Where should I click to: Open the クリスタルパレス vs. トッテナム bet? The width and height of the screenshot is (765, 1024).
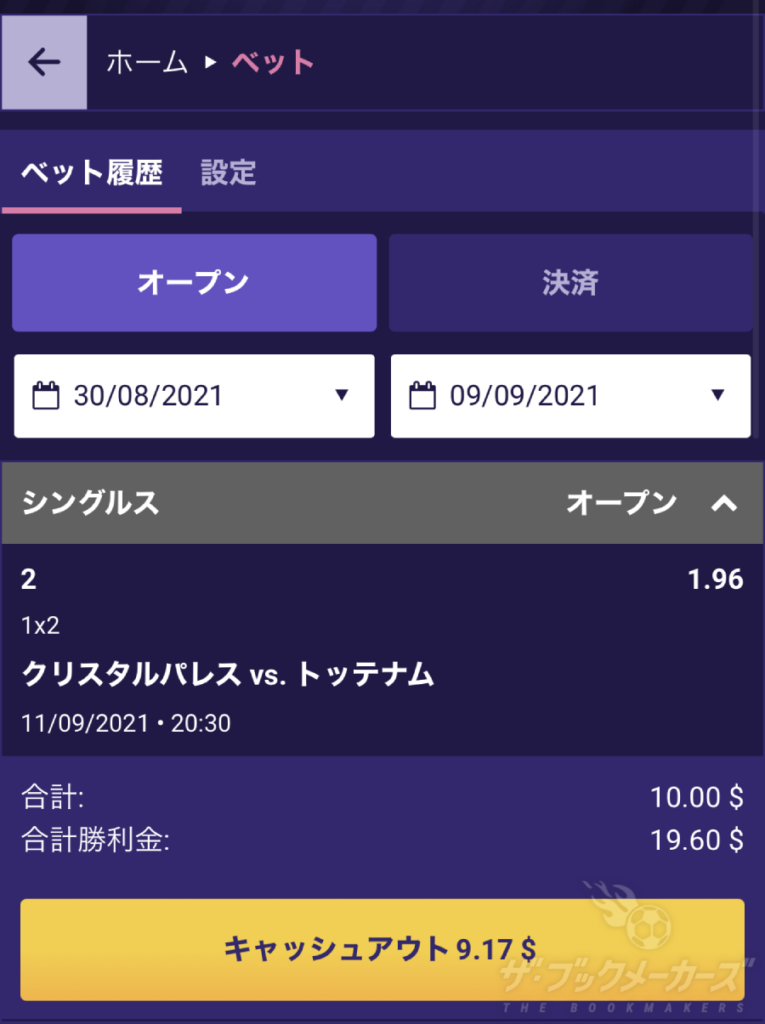click(x=228, y=675)
